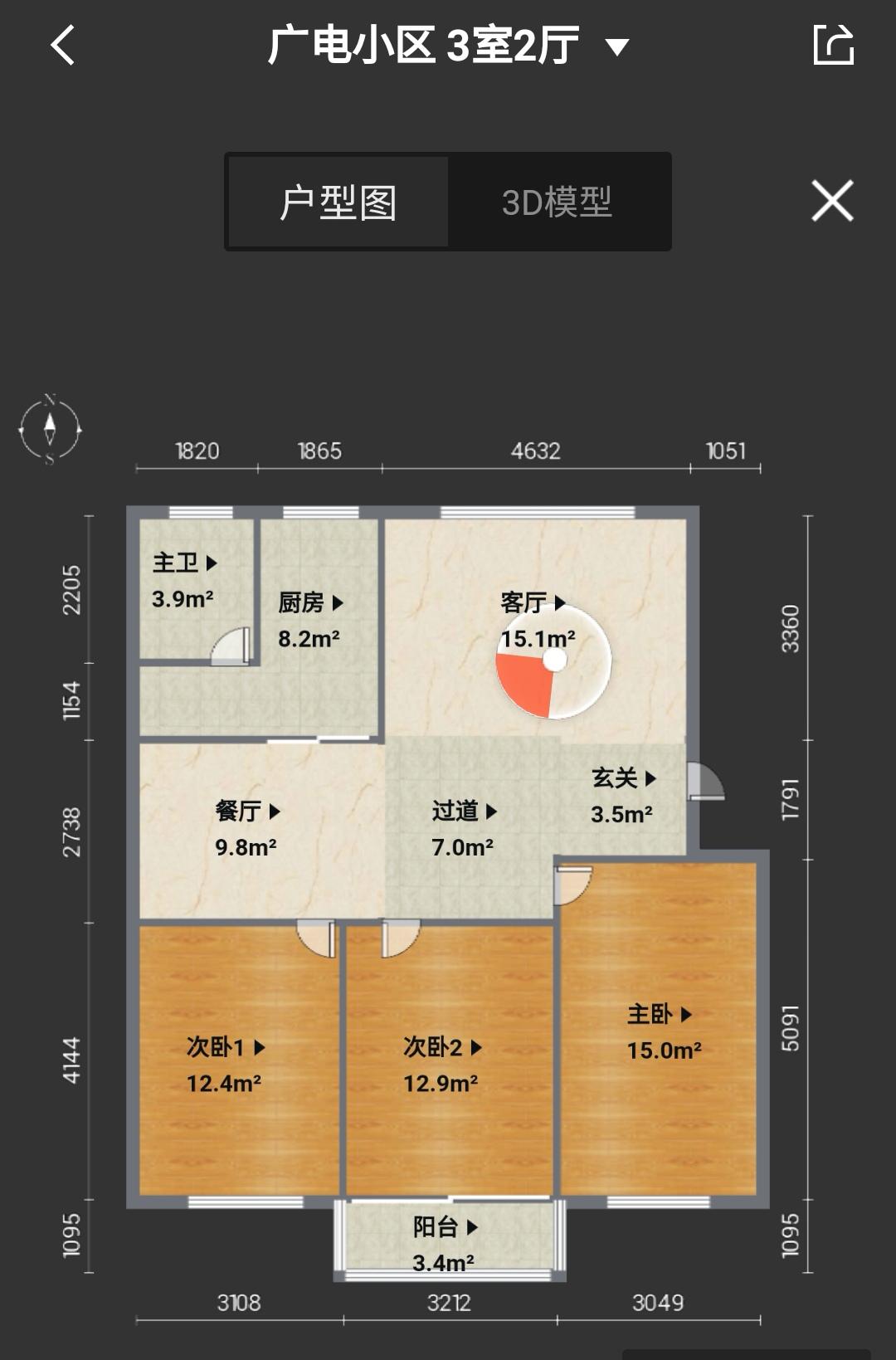Share this floor plan
This screenshot has height=1360, width=896.
pos(833,45)
